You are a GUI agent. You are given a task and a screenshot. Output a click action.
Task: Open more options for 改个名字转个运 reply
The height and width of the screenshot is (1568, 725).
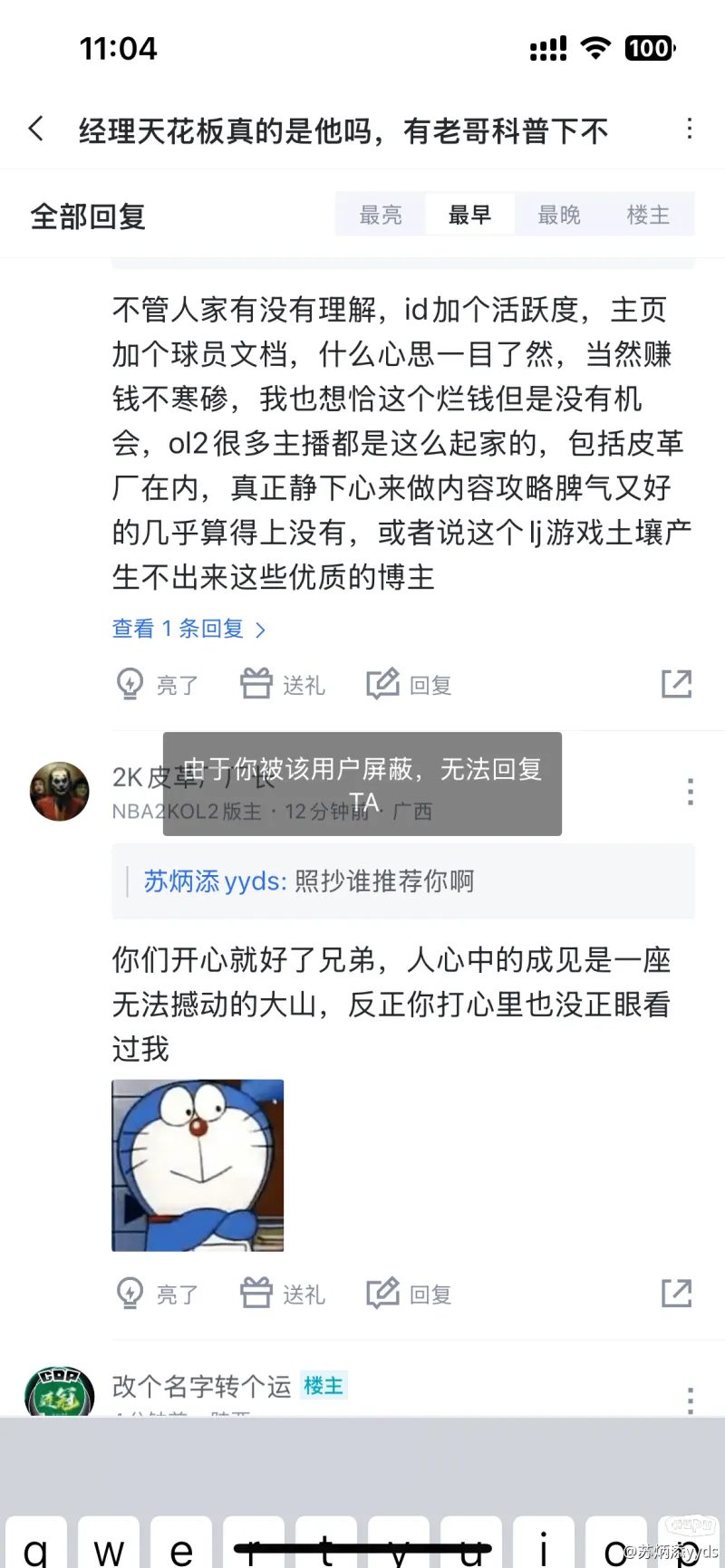[690, 1400]
